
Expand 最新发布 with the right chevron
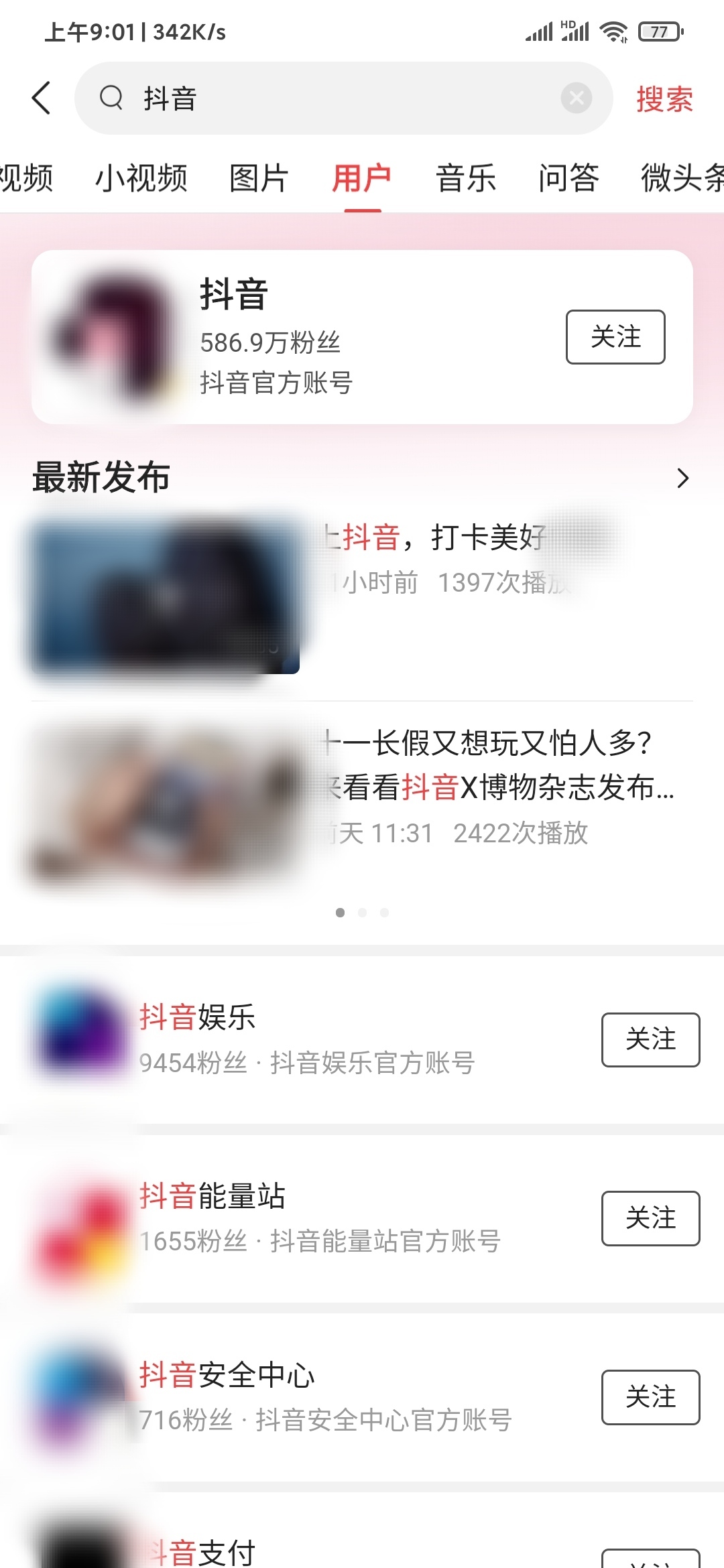683,477
